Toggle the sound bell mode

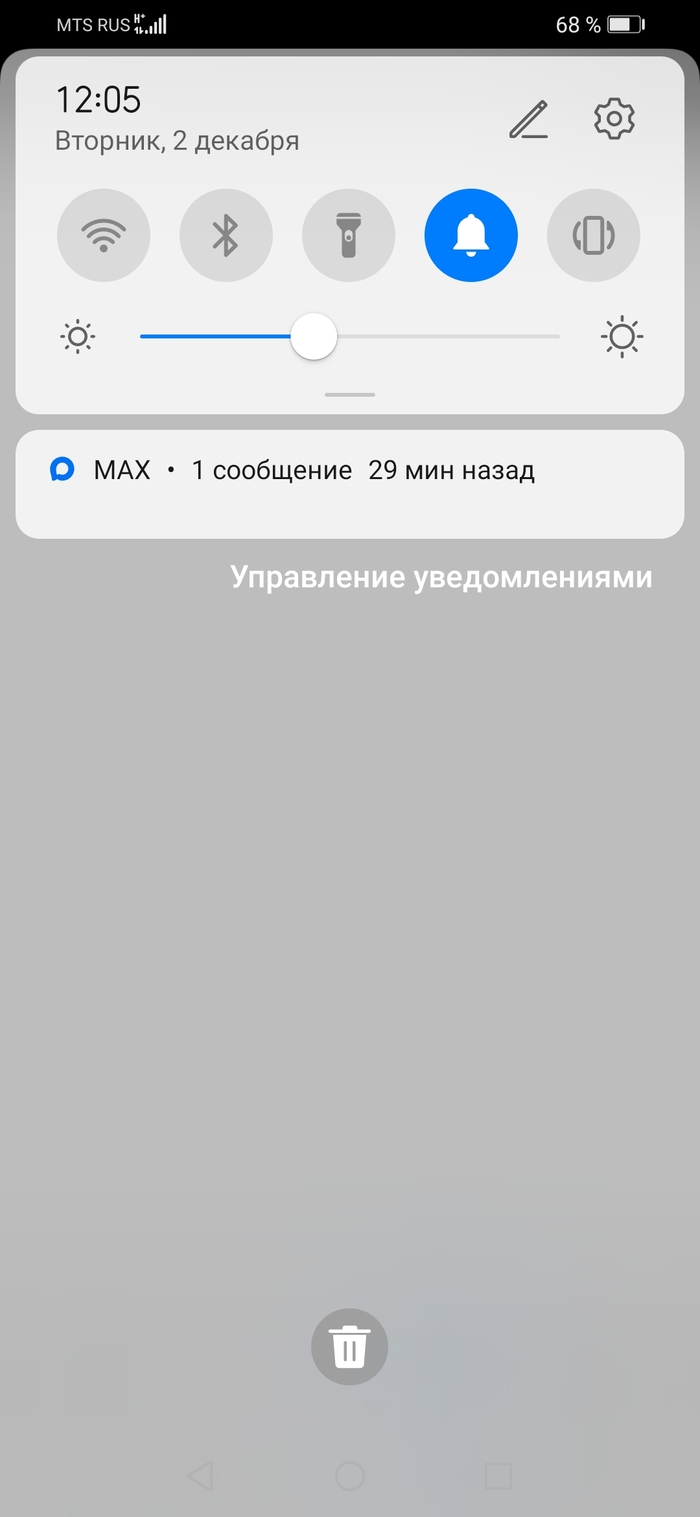coord(471,236)
